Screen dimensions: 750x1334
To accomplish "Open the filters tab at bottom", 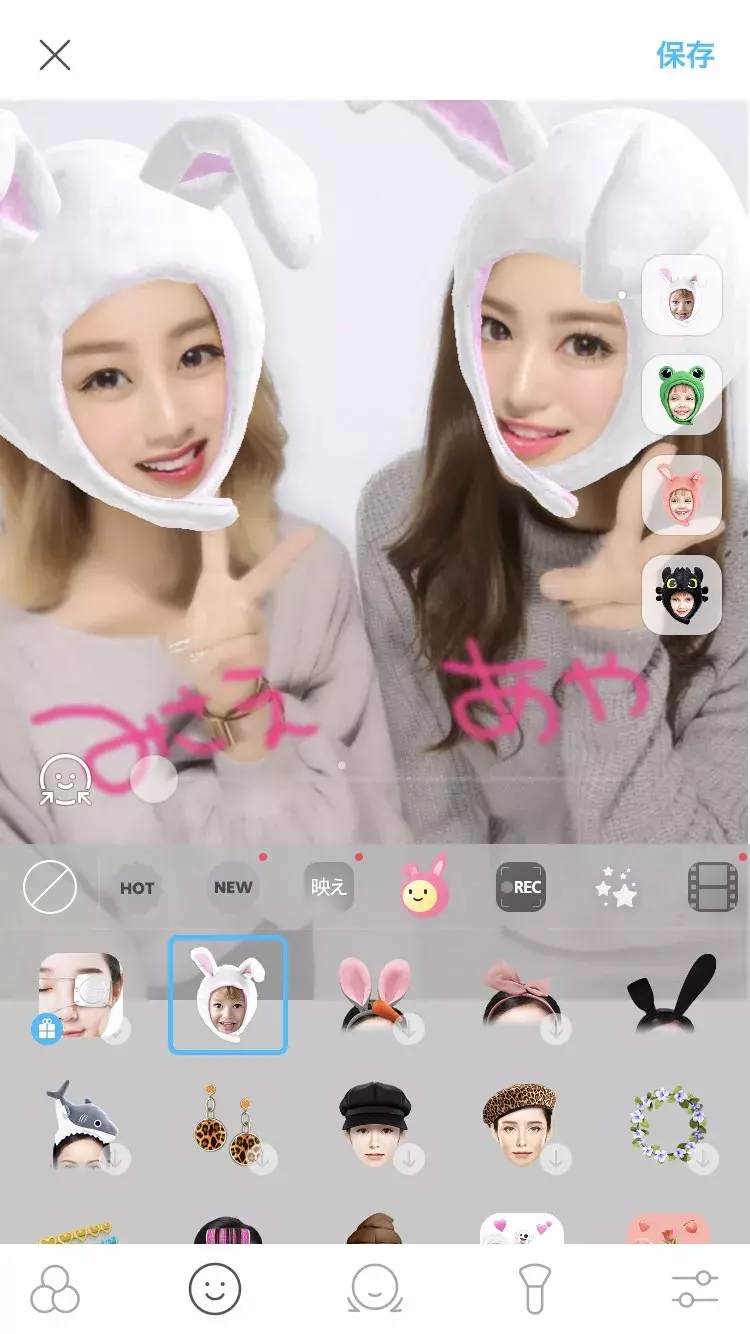I will (x=55, y=1290).
